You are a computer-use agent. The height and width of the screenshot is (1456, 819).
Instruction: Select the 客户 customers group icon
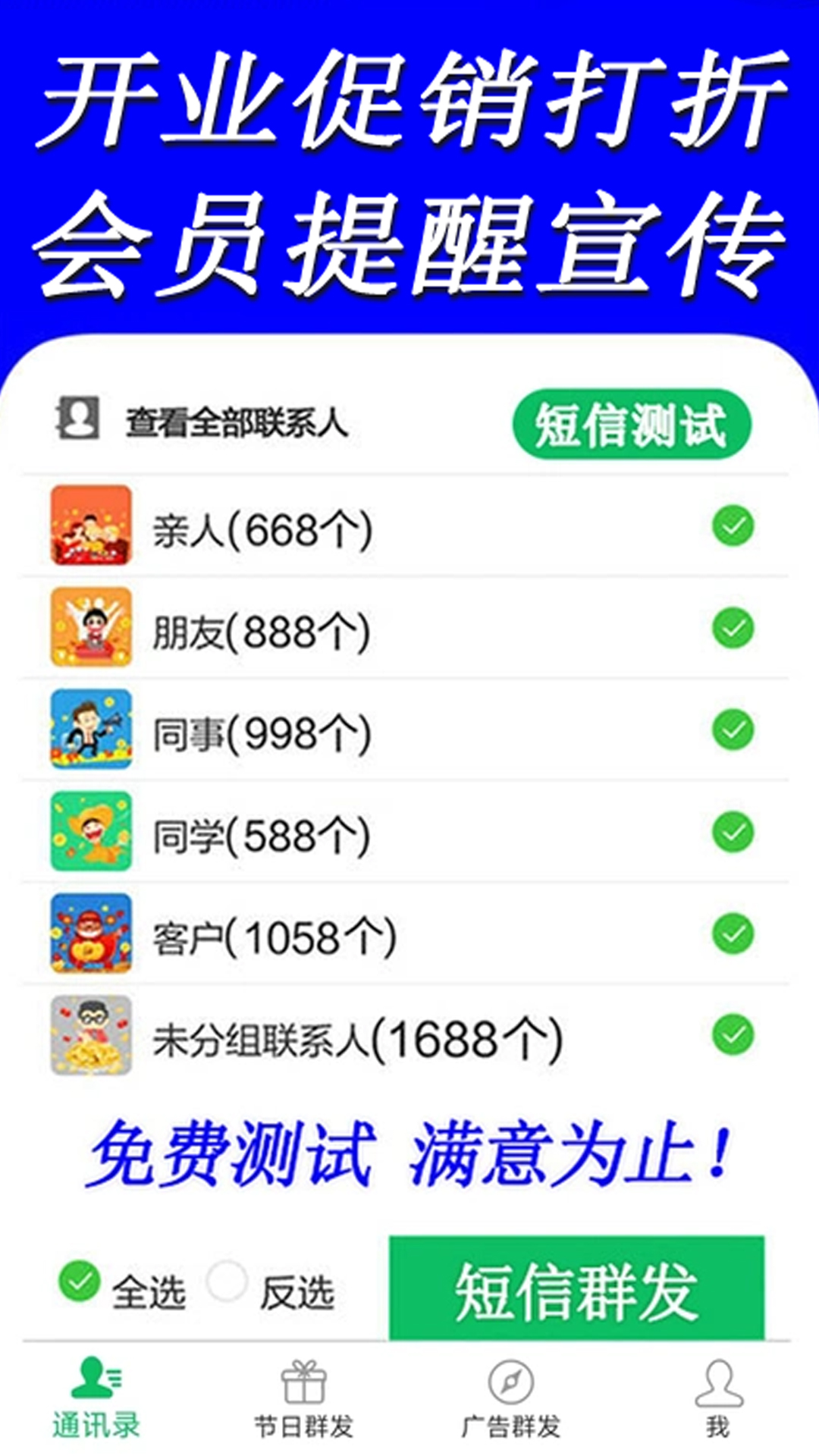[90, 933]
